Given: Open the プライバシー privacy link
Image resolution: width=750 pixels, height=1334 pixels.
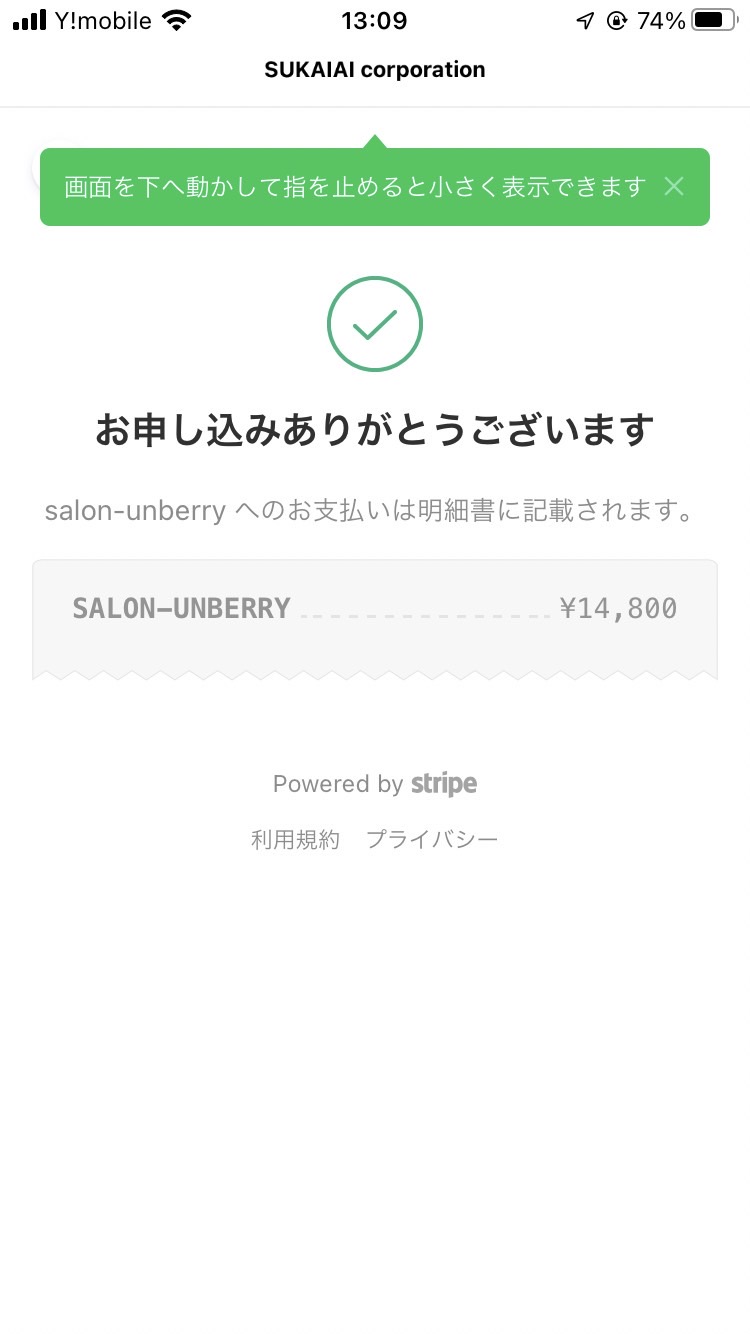Looking at the screenshot, I should pos(432,839).
